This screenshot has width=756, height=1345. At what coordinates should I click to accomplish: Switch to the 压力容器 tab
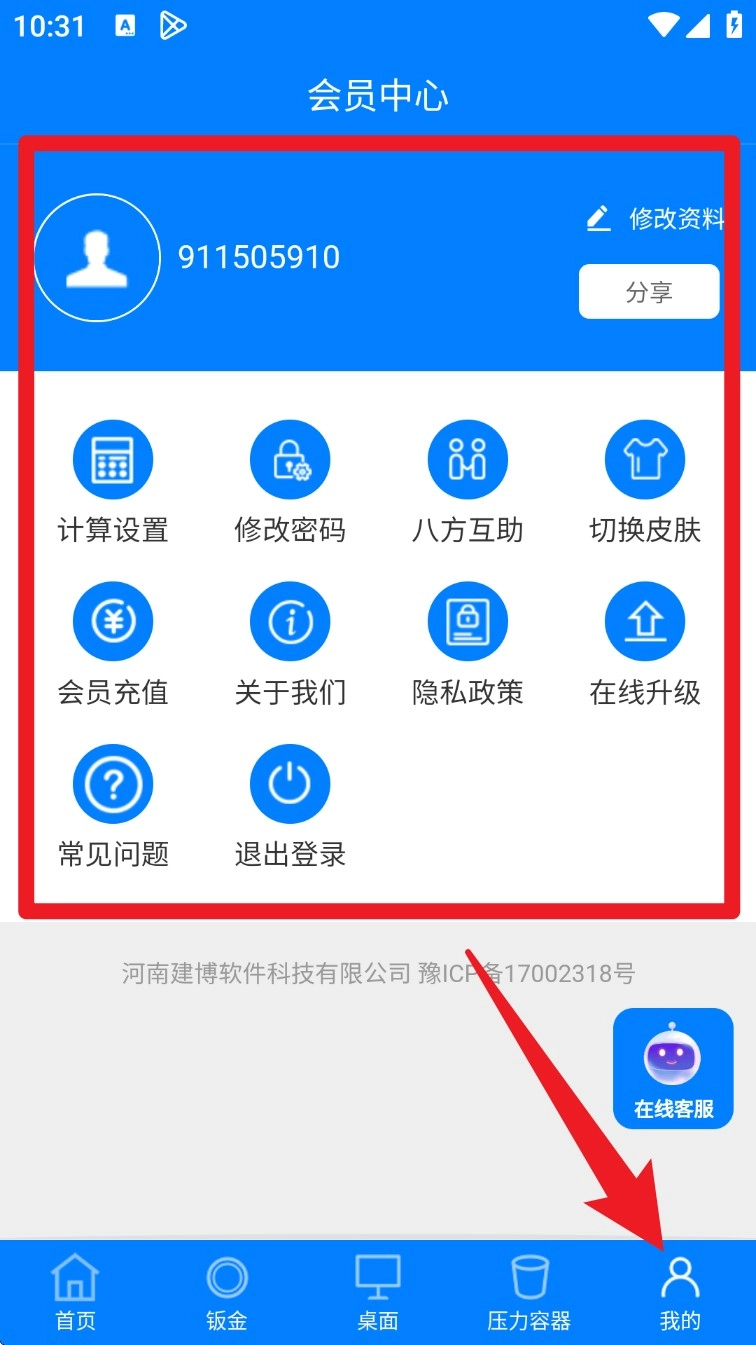[x=529, y=1292]
